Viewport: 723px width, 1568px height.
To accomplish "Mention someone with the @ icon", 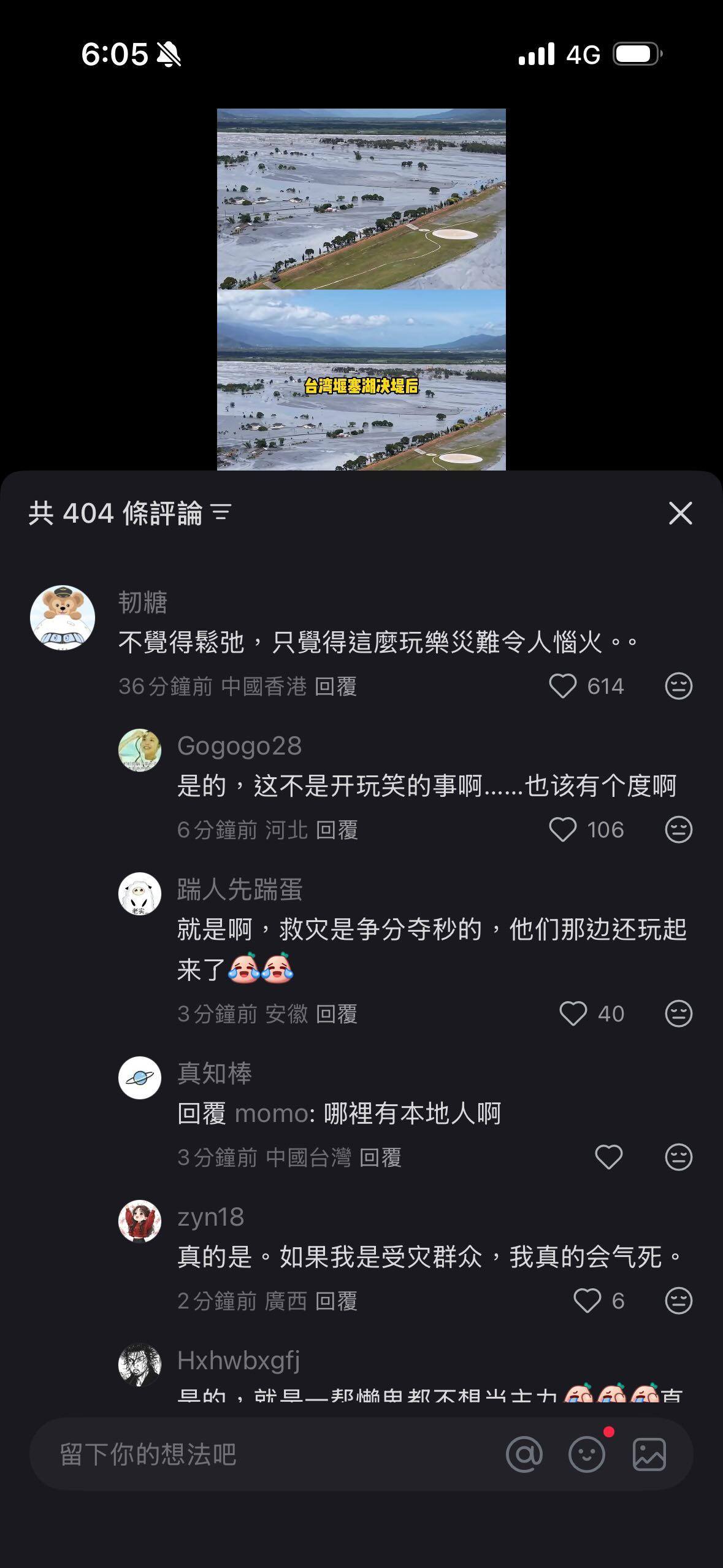I will tap(524, 1454).
